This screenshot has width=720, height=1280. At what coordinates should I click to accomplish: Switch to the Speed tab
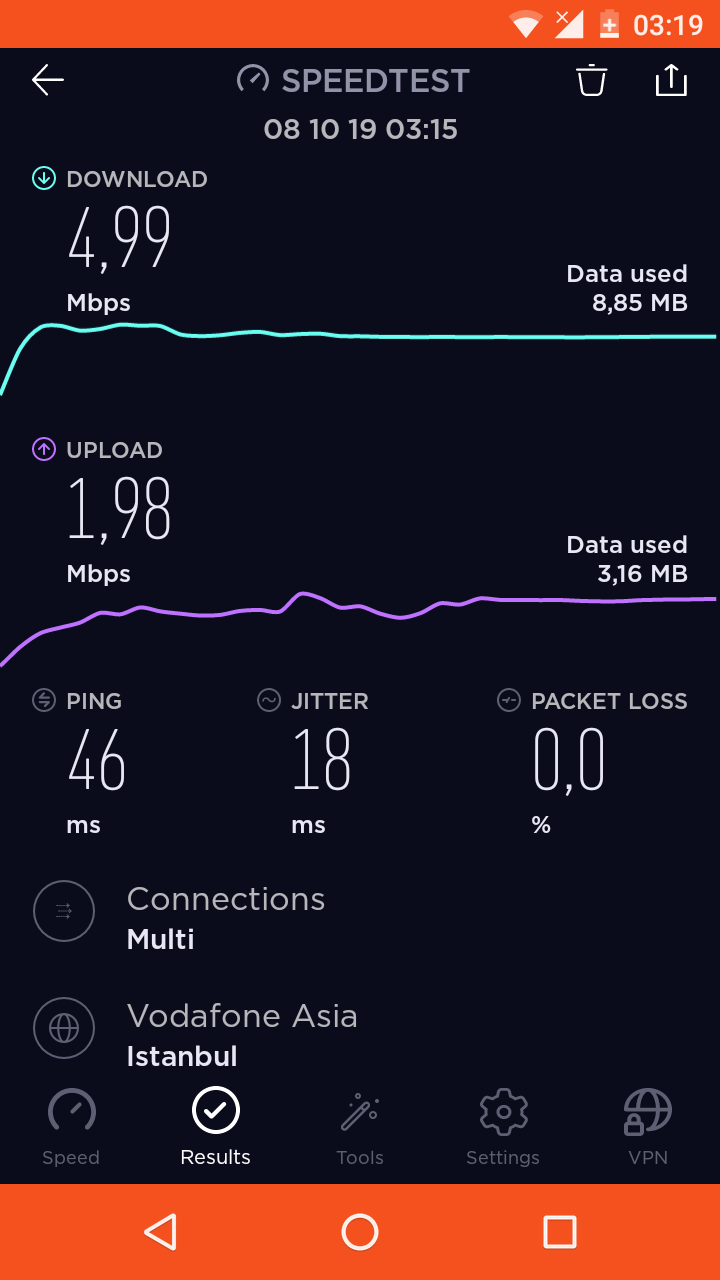click(x=71, y=1127)
